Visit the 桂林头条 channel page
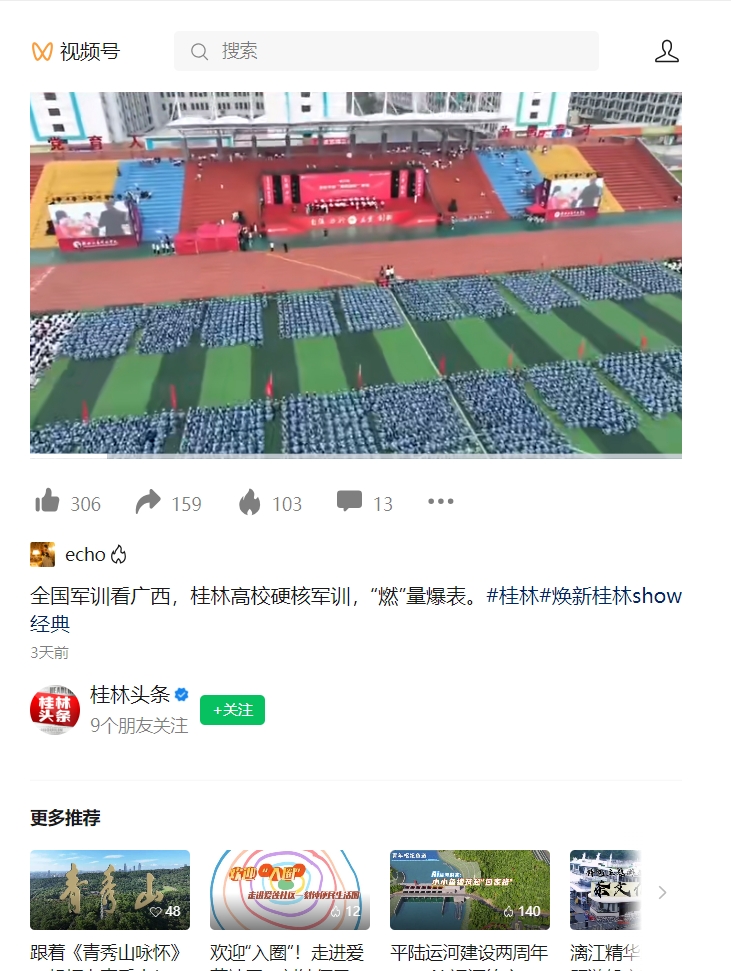 point(130,694)
